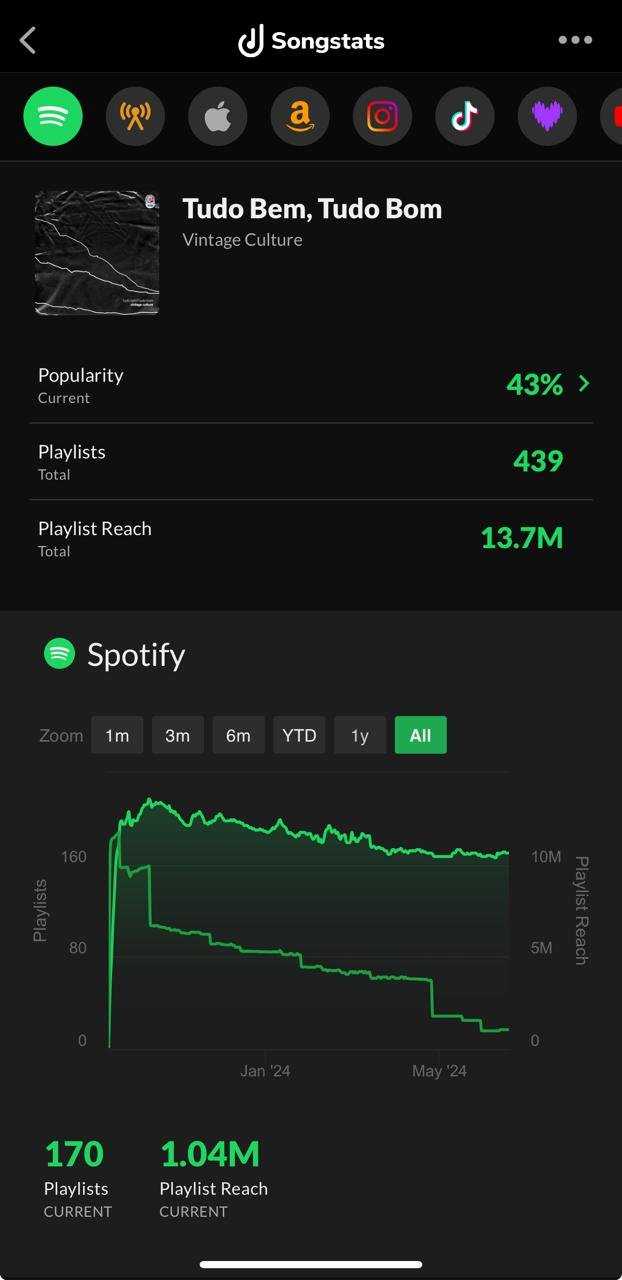Select the All zoom range
The height and width of the screenshot is (1280, 622).
pos(420,735)
